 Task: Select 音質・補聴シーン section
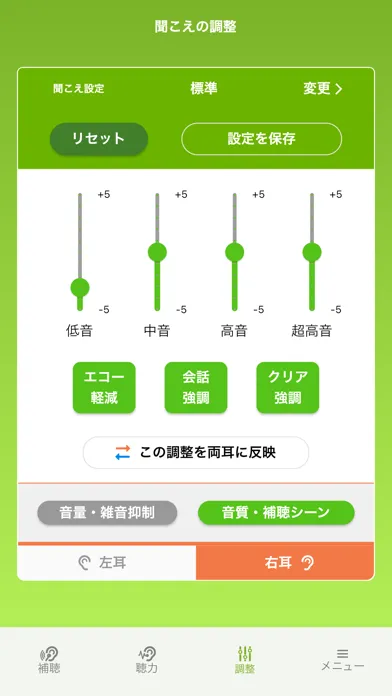[x=276, y=513]
